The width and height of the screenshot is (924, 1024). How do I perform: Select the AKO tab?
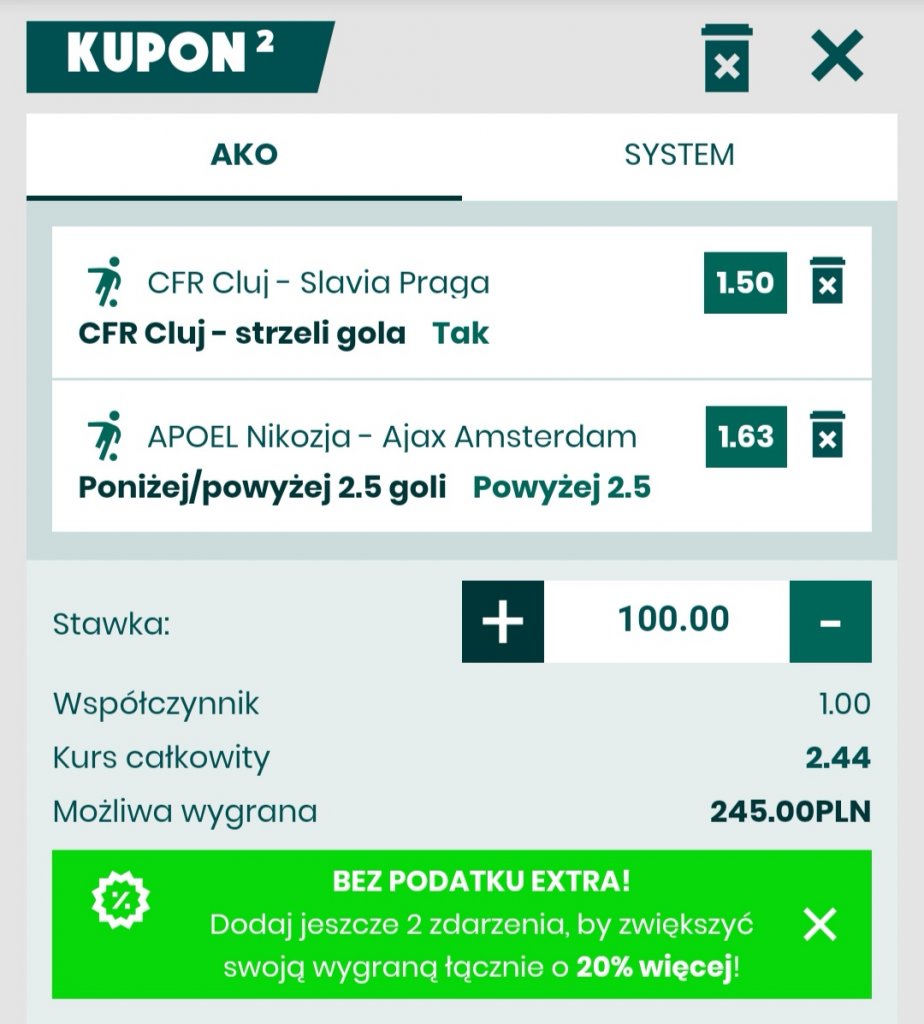point(244,155)
